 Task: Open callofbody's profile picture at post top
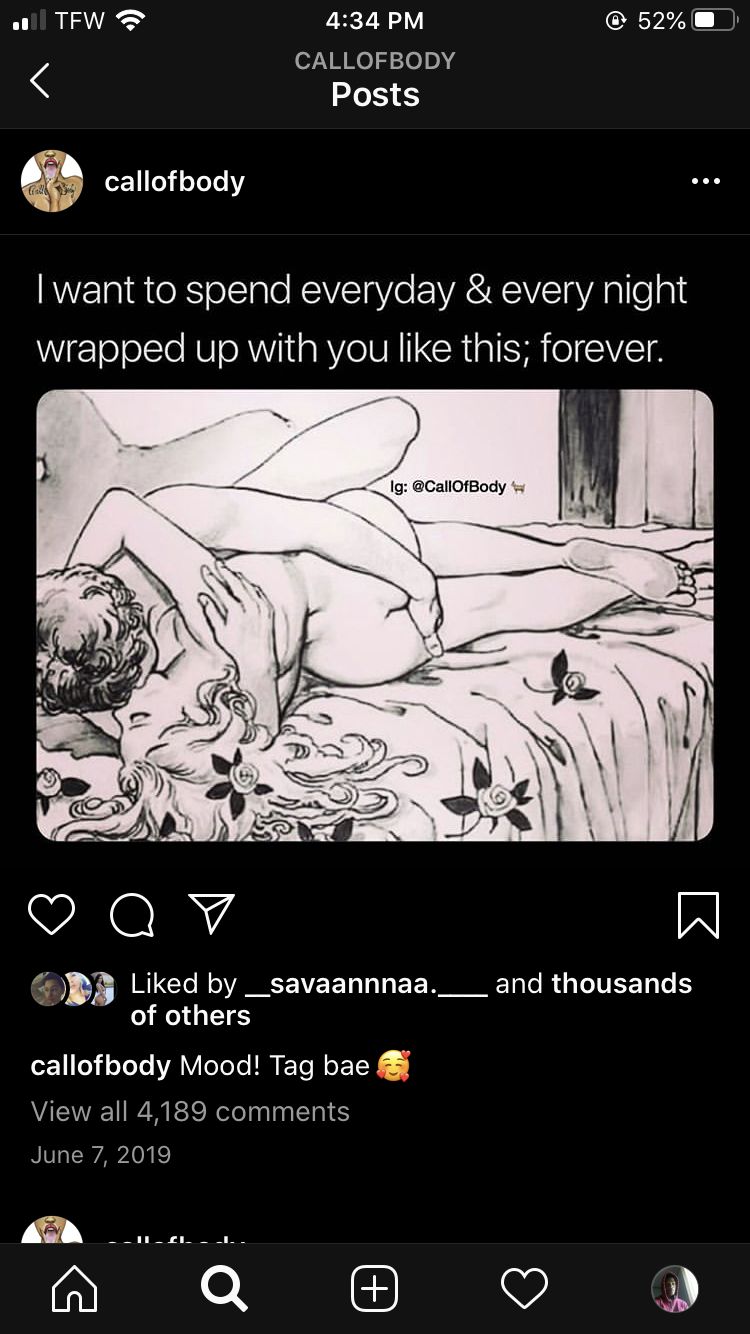click(52, 181)
